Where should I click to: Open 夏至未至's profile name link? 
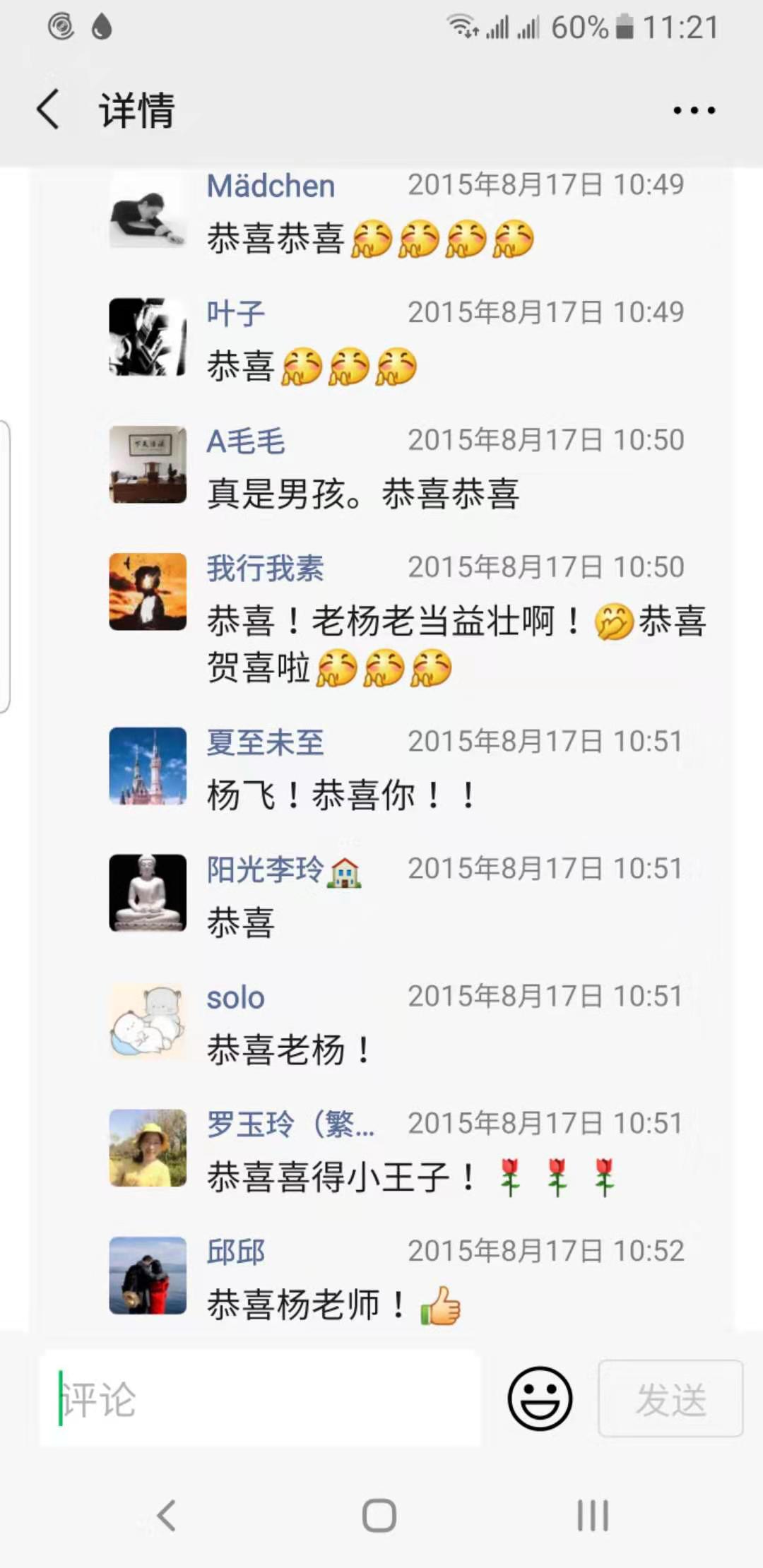265,742
